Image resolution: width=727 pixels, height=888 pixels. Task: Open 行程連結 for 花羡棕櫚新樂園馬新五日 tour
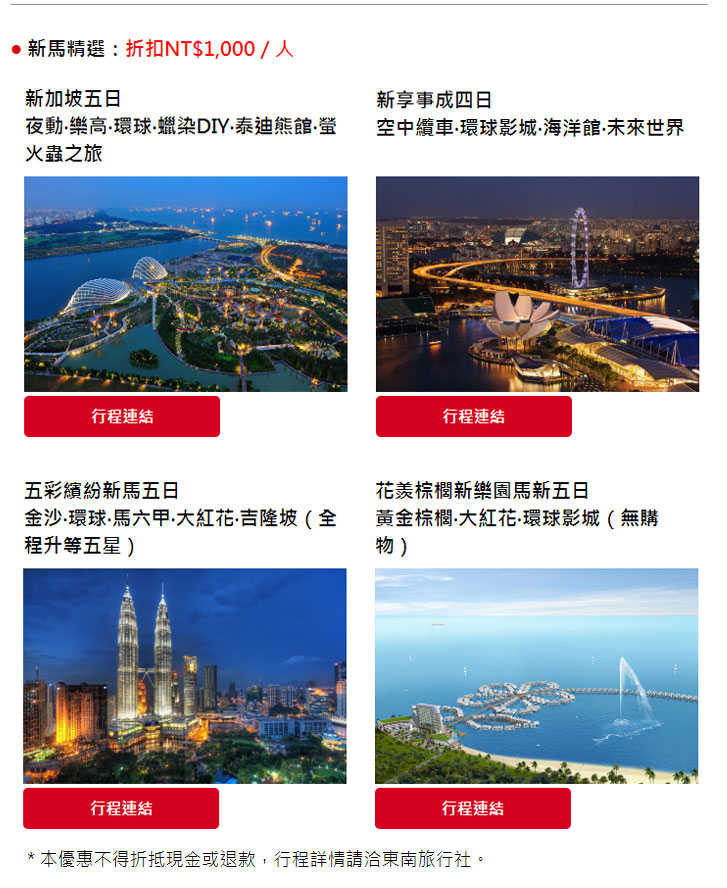click(x=473, y=808)
